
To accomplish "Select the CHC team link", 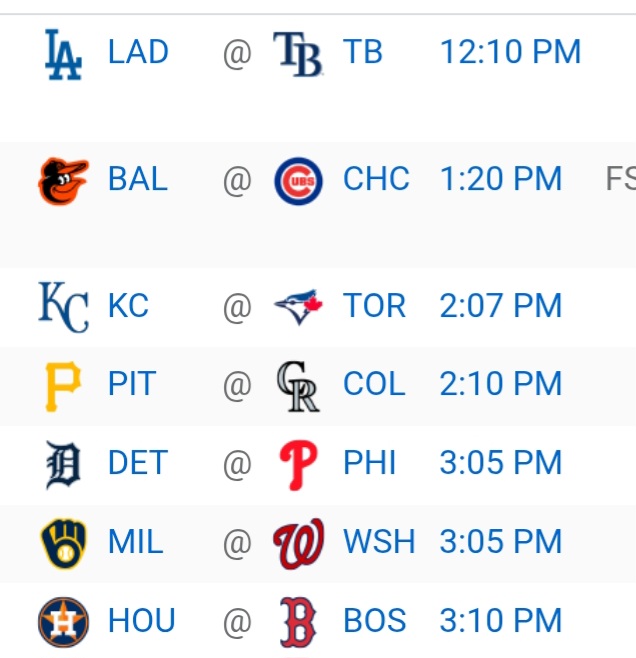I will click(x=376, y=180).
